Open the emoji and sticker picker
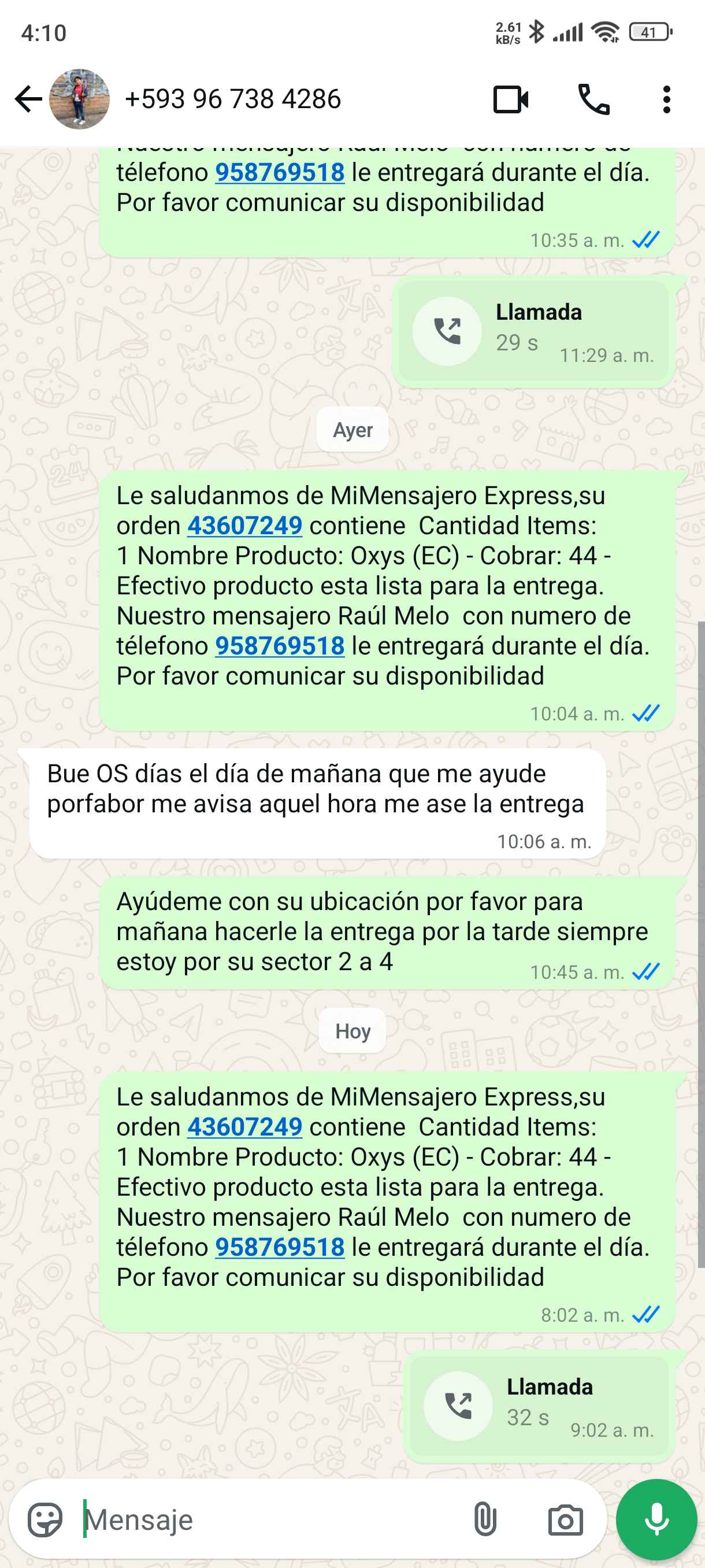The height and width of the screenshot is (1568, 705). pos(45,1520)
